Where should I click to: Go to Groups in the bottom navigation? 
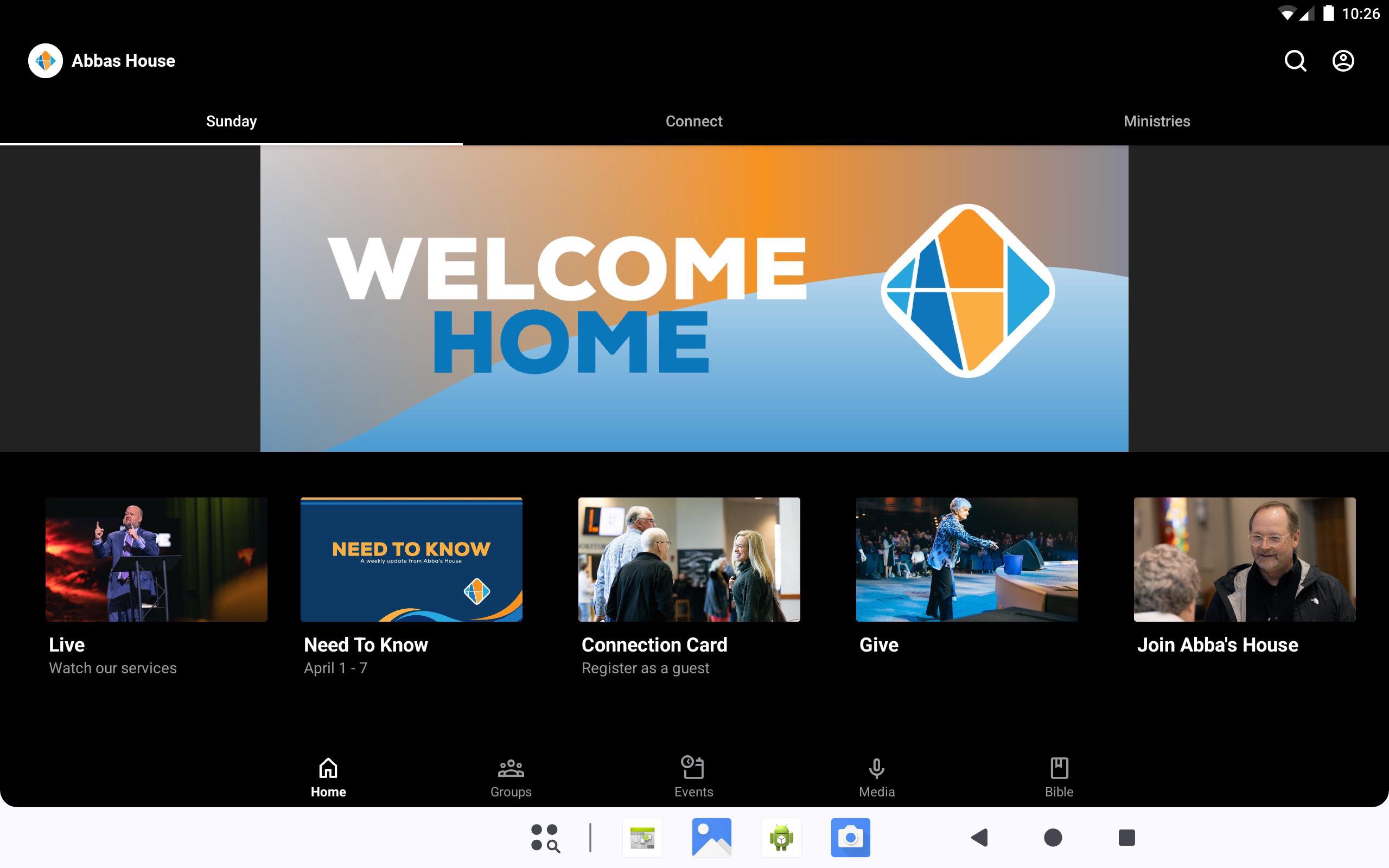tap(511, 777)
